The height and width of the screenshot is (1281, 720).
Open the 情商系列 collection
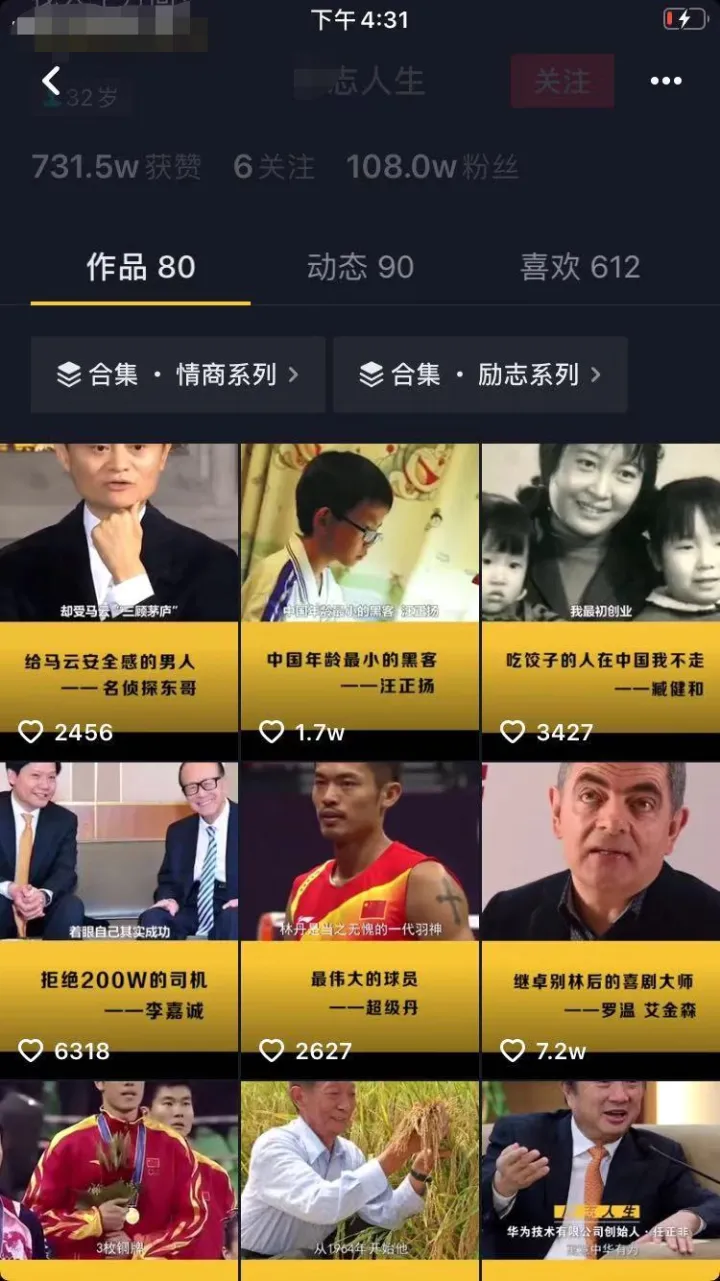coord(178,375)
